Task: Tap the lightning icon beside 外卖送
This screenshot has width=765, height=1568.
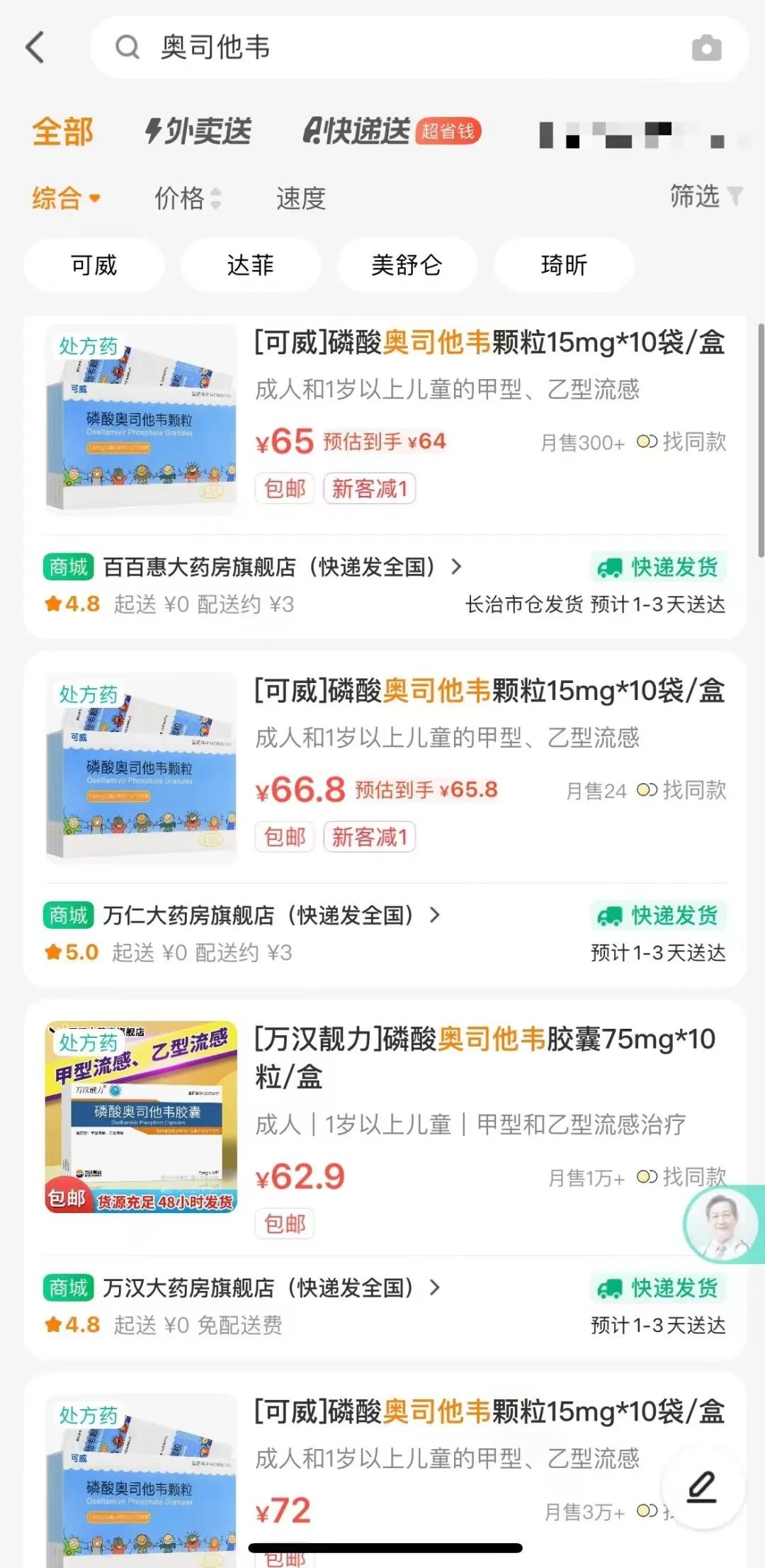Action: coord(152,131)
